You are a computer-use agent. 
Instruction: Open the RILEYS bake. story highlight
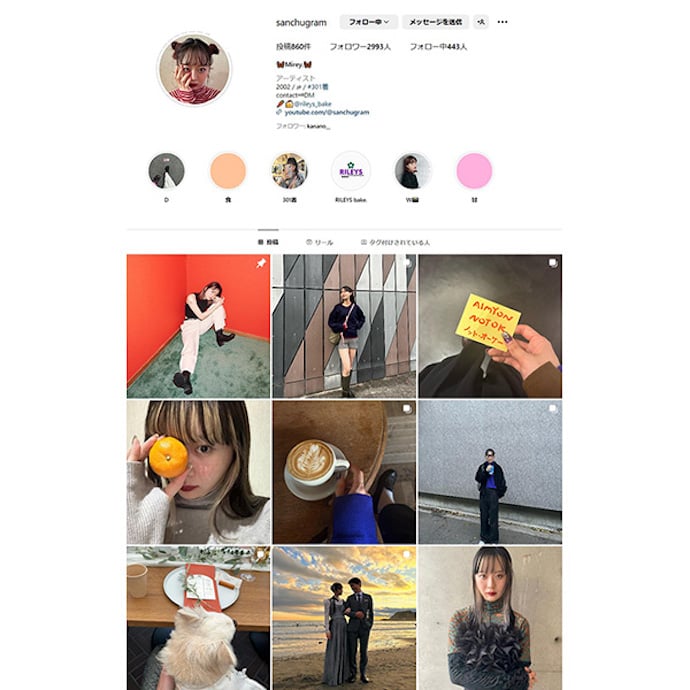click(351, 171)
